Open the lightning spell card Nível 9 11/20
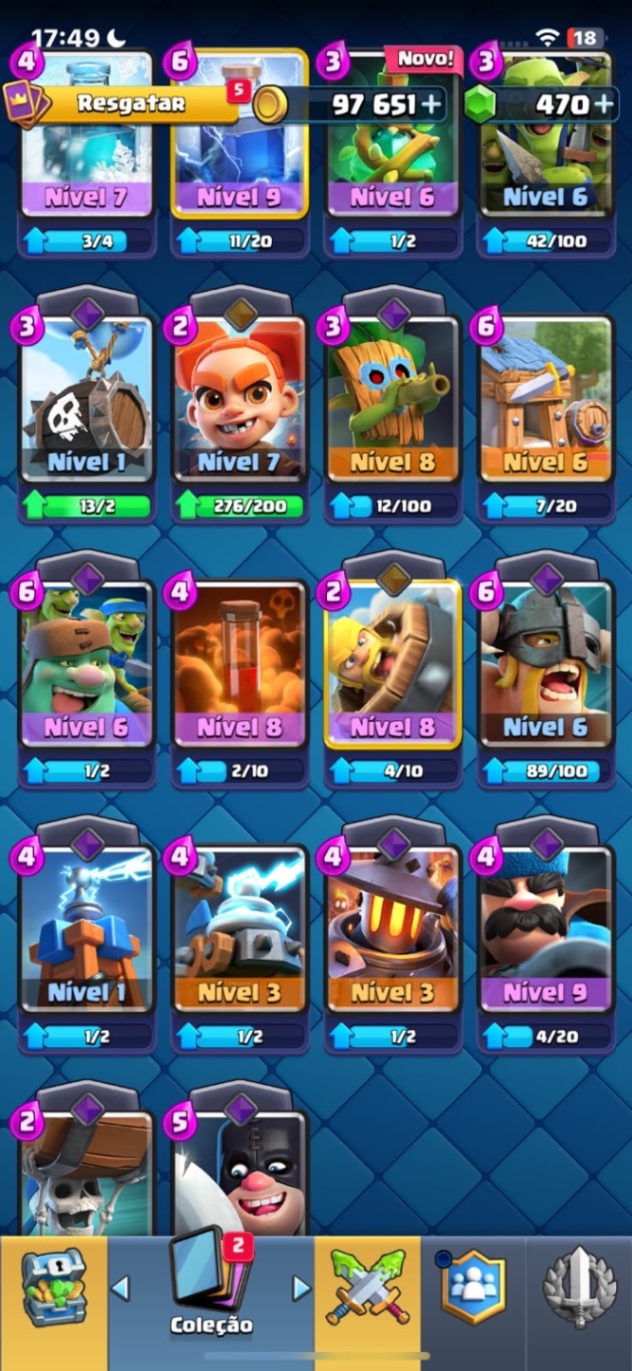Screen dimensions: 632x1371 (x=240, y=150)
